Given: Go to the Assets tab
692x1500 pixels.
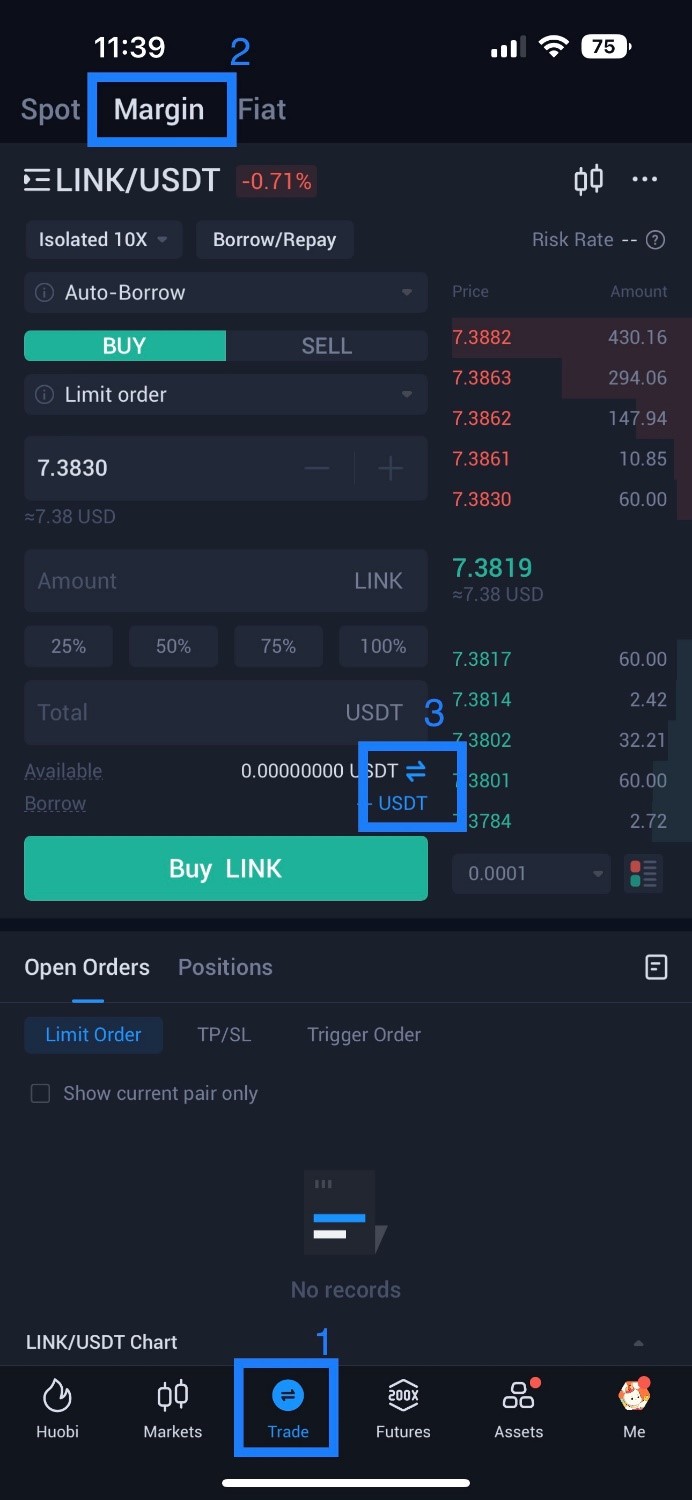Looking at the screenshot, I should (x=519, y=1408).
